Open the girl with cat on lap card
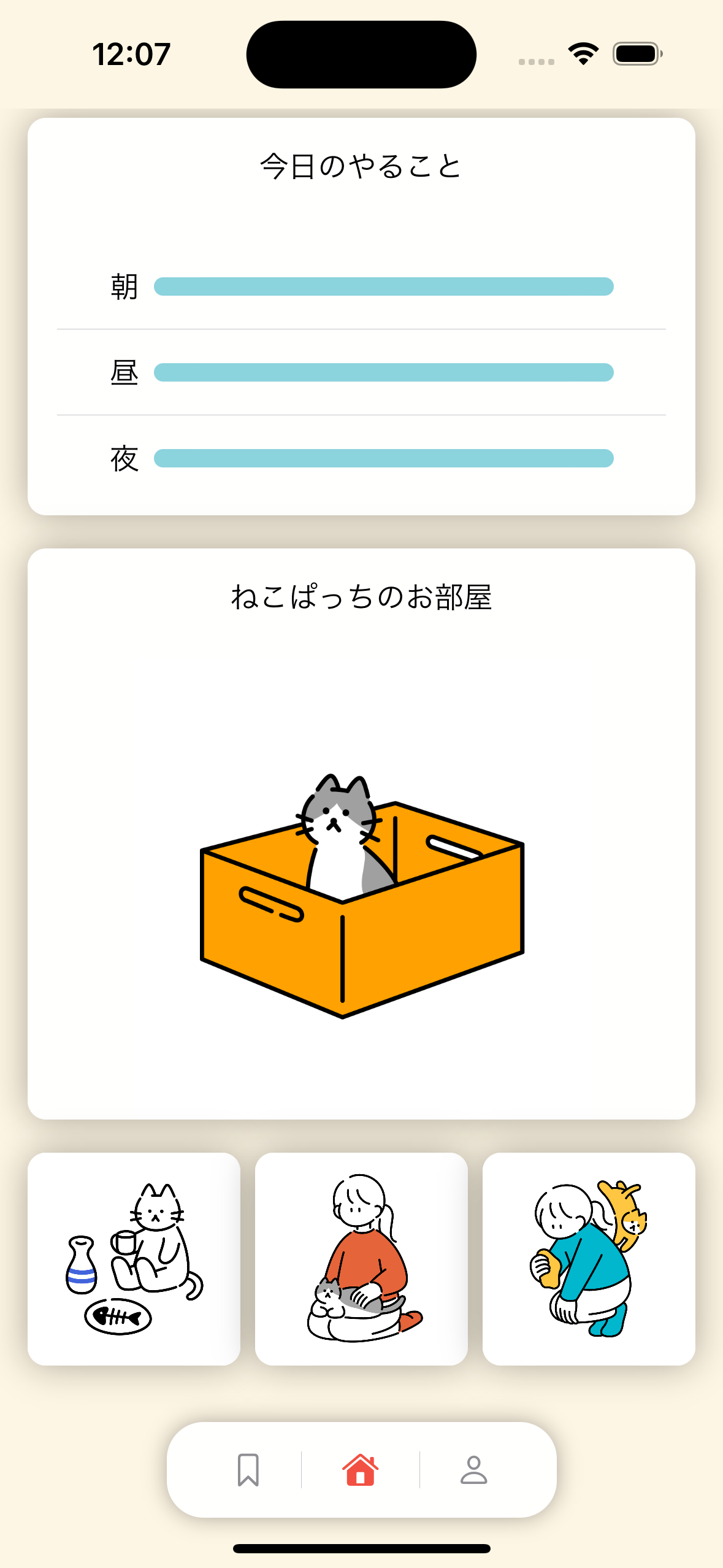Image resolution: width=723 pixels, height=1568 pixels. pos(361,1259)
